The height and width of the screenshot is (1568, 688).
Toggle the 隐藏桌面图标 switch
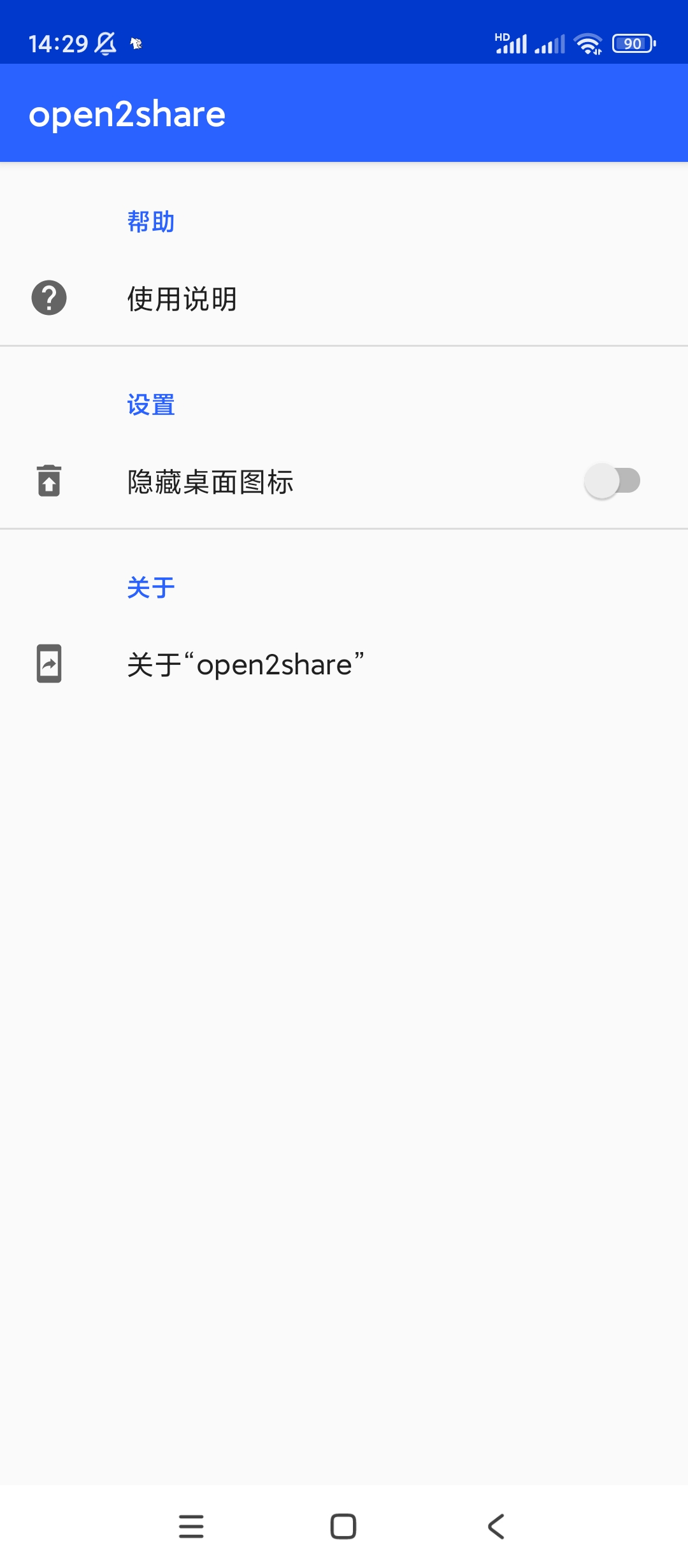click(x=612, y=481)
